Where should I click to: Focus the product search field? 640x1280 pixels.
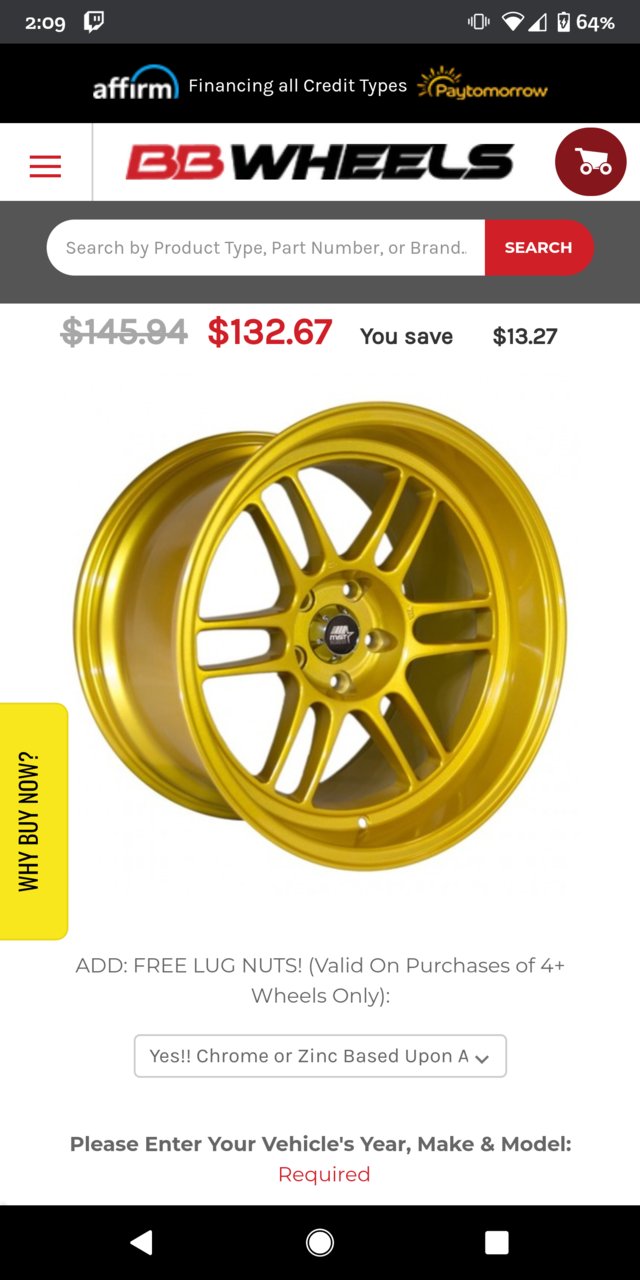coord(266,247)
